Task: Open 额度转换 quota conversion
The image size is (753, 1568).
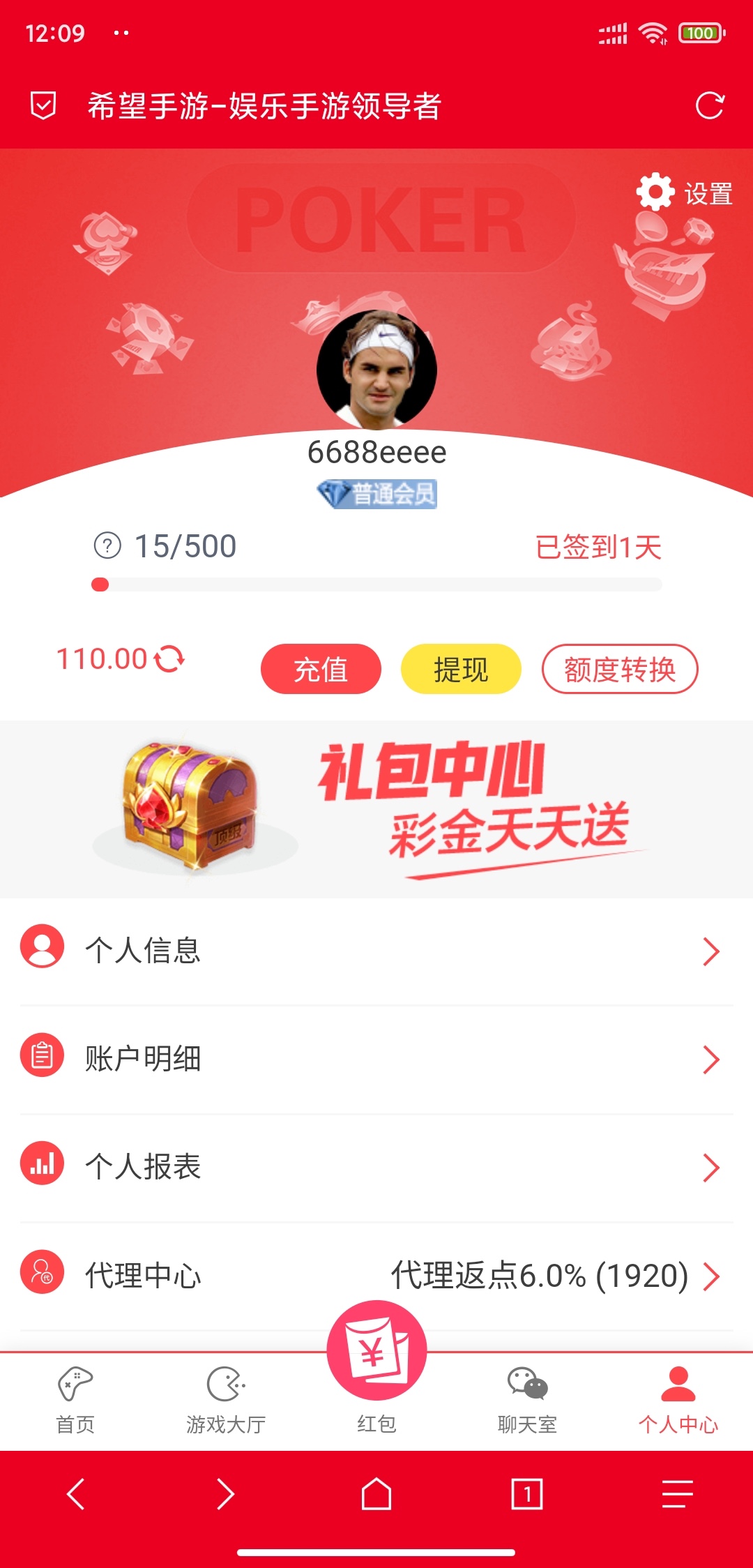Action: 619,670
